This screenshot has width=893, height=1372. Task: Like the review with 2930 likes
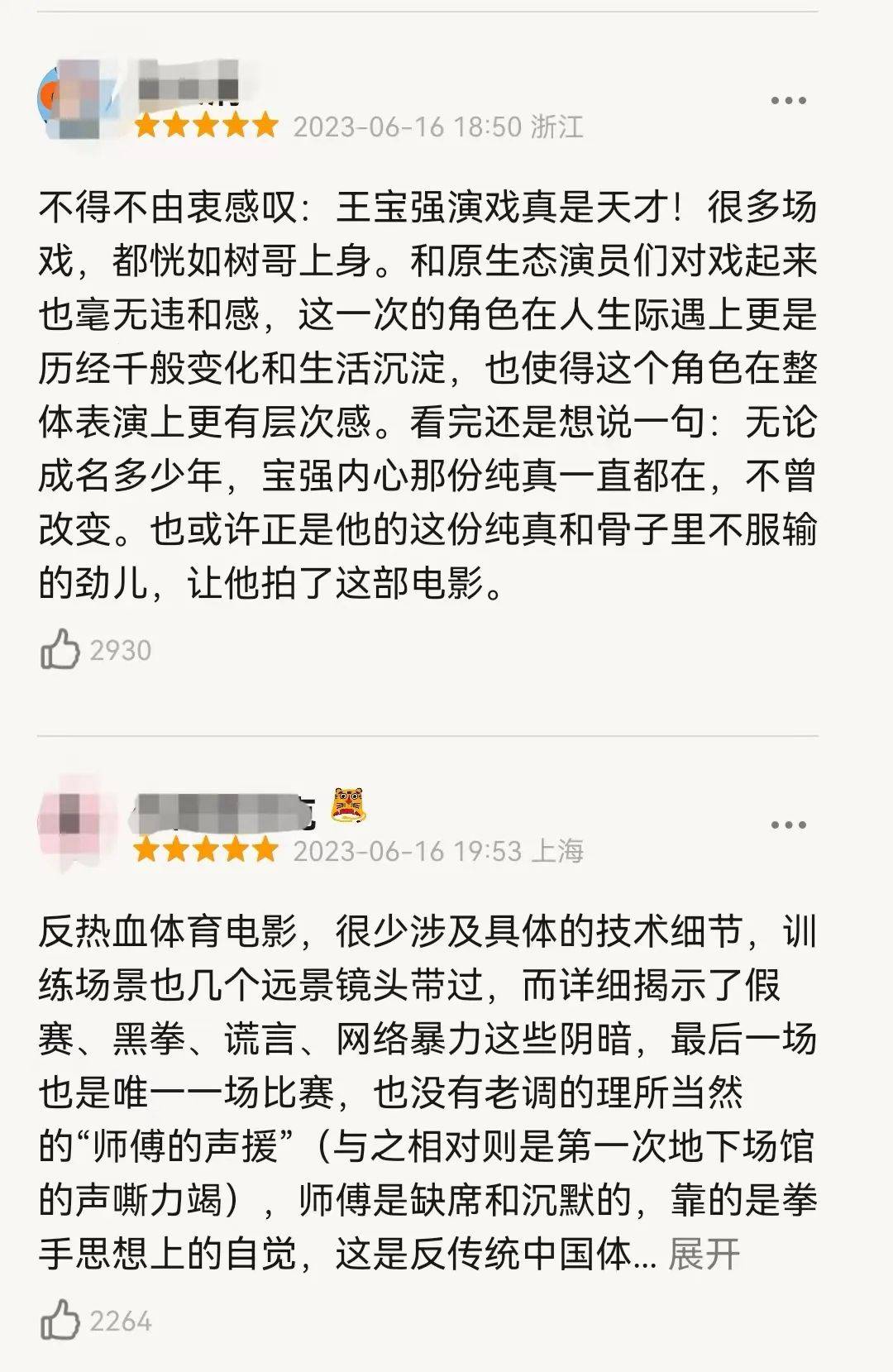tap(60, 649)
